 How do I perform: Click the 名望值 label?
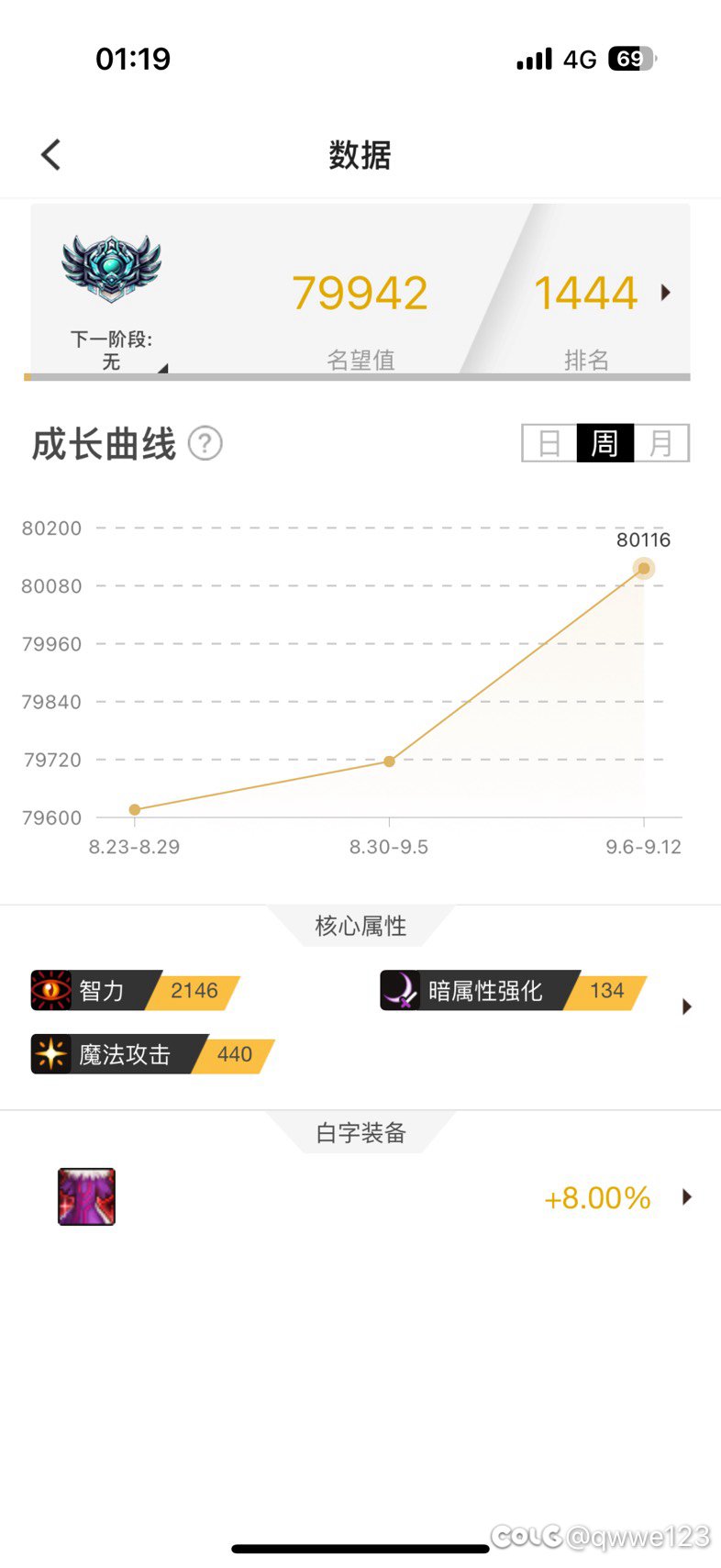(x=360, y=359)
